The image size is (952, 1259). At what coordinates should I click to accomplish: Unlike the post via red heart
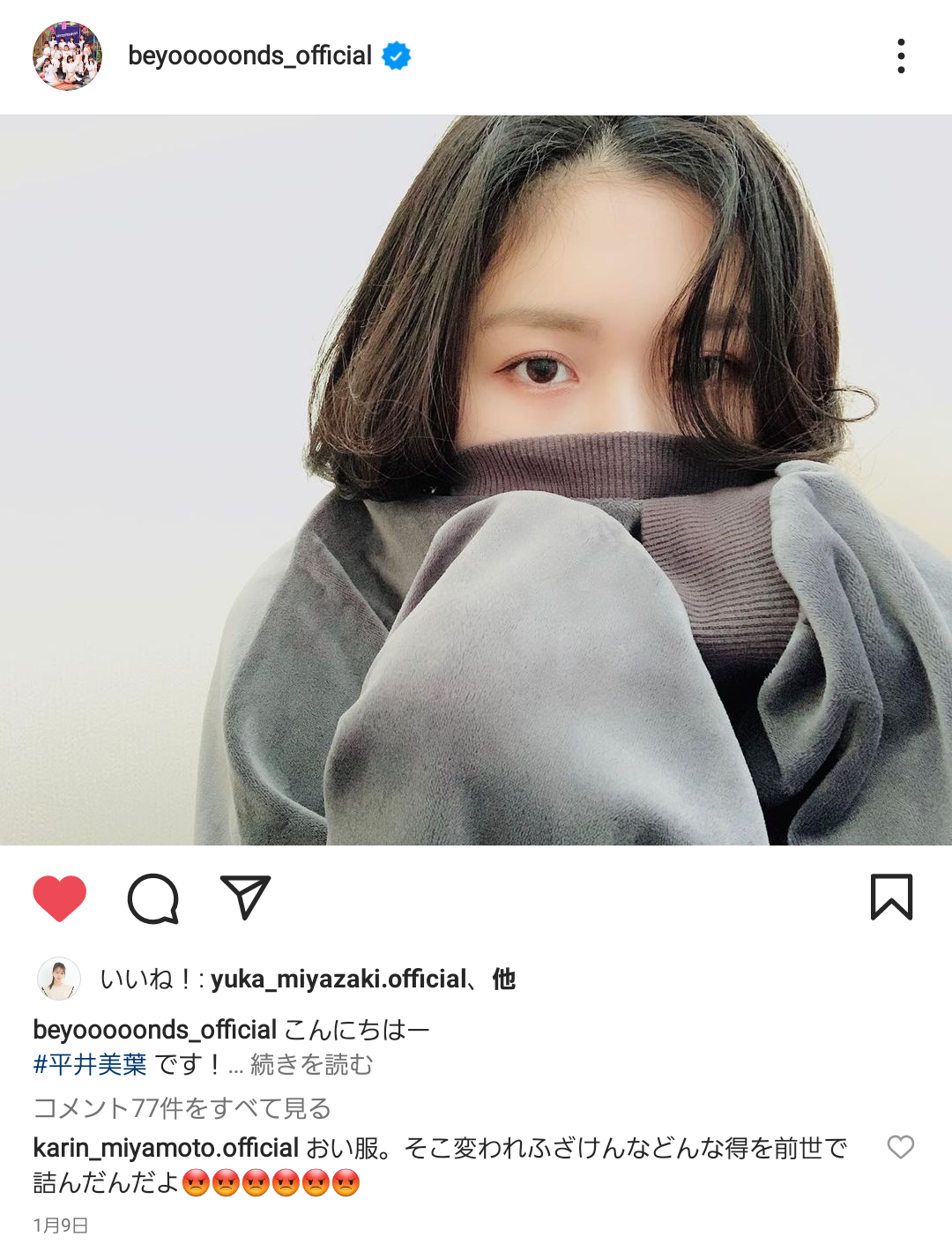60,898
